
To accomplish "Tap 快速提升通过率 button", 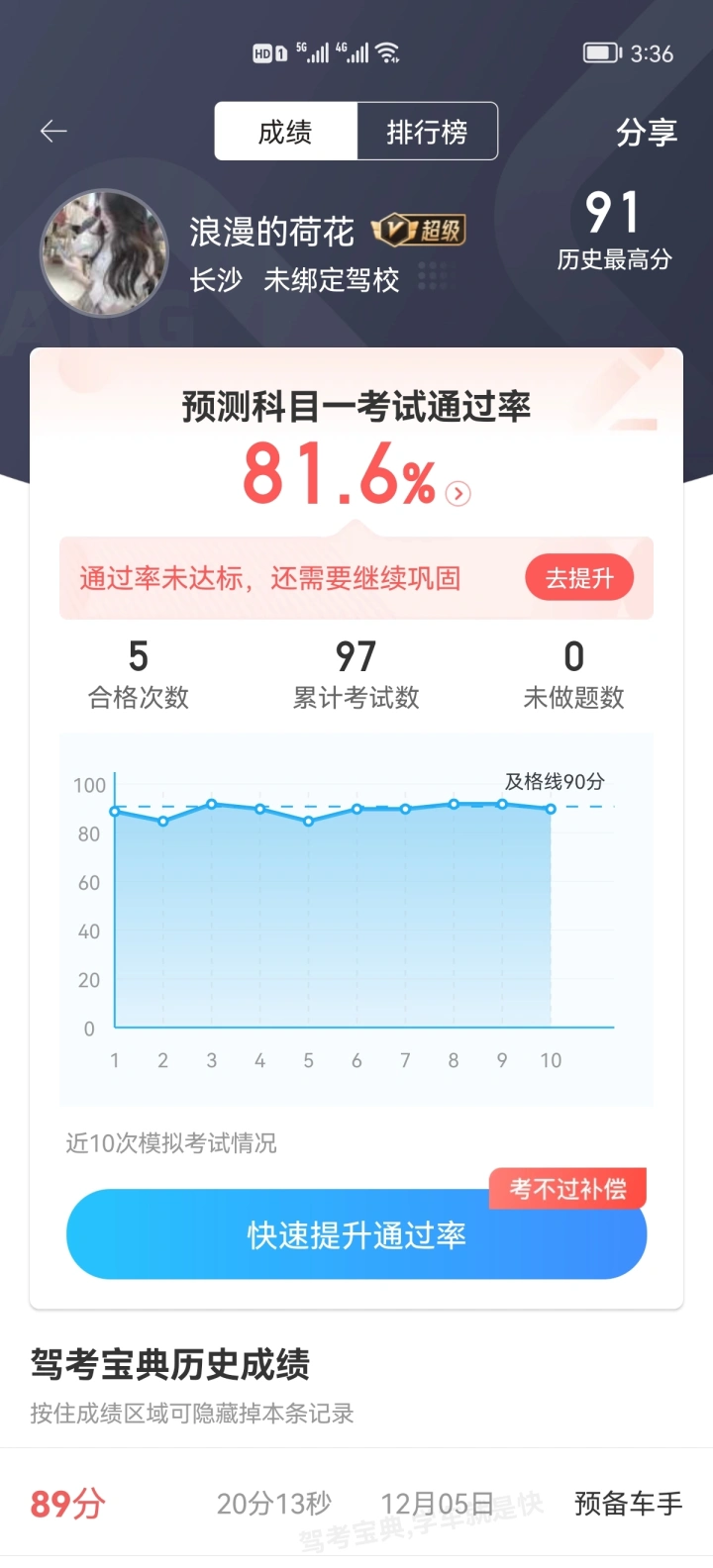I will tap(356, 1234).
